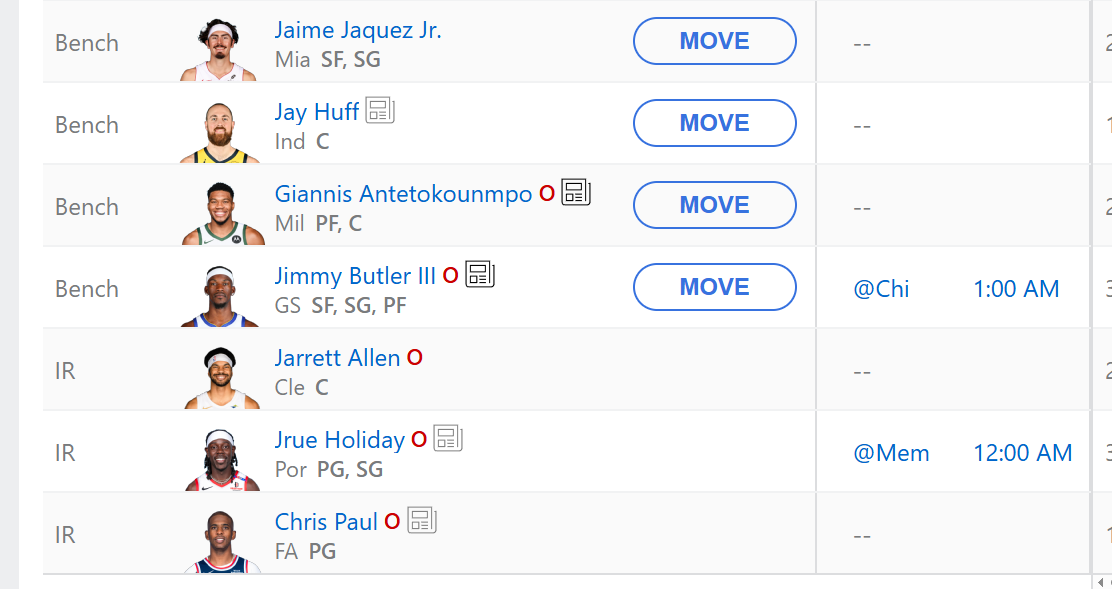View news notes for Jrue Holiday
The image size is (1112, 589).
[448, 438]
